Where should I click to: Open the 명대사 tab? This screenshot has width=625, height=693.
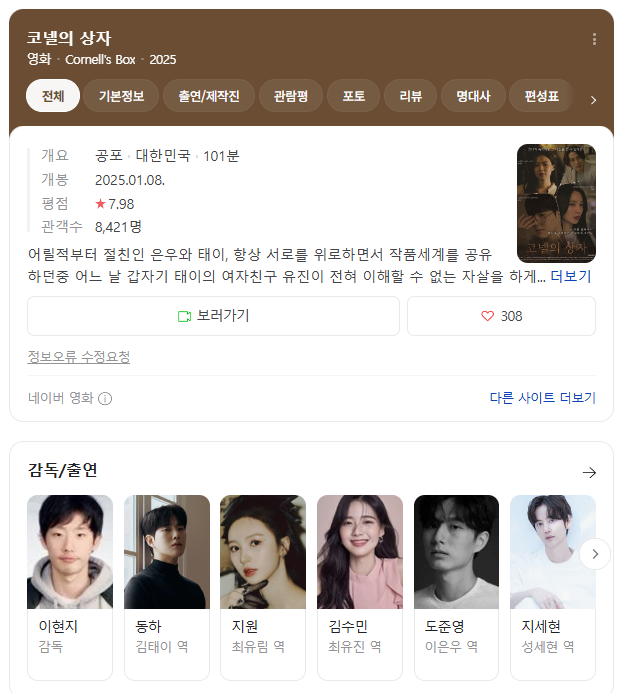[x=473, y=96]
